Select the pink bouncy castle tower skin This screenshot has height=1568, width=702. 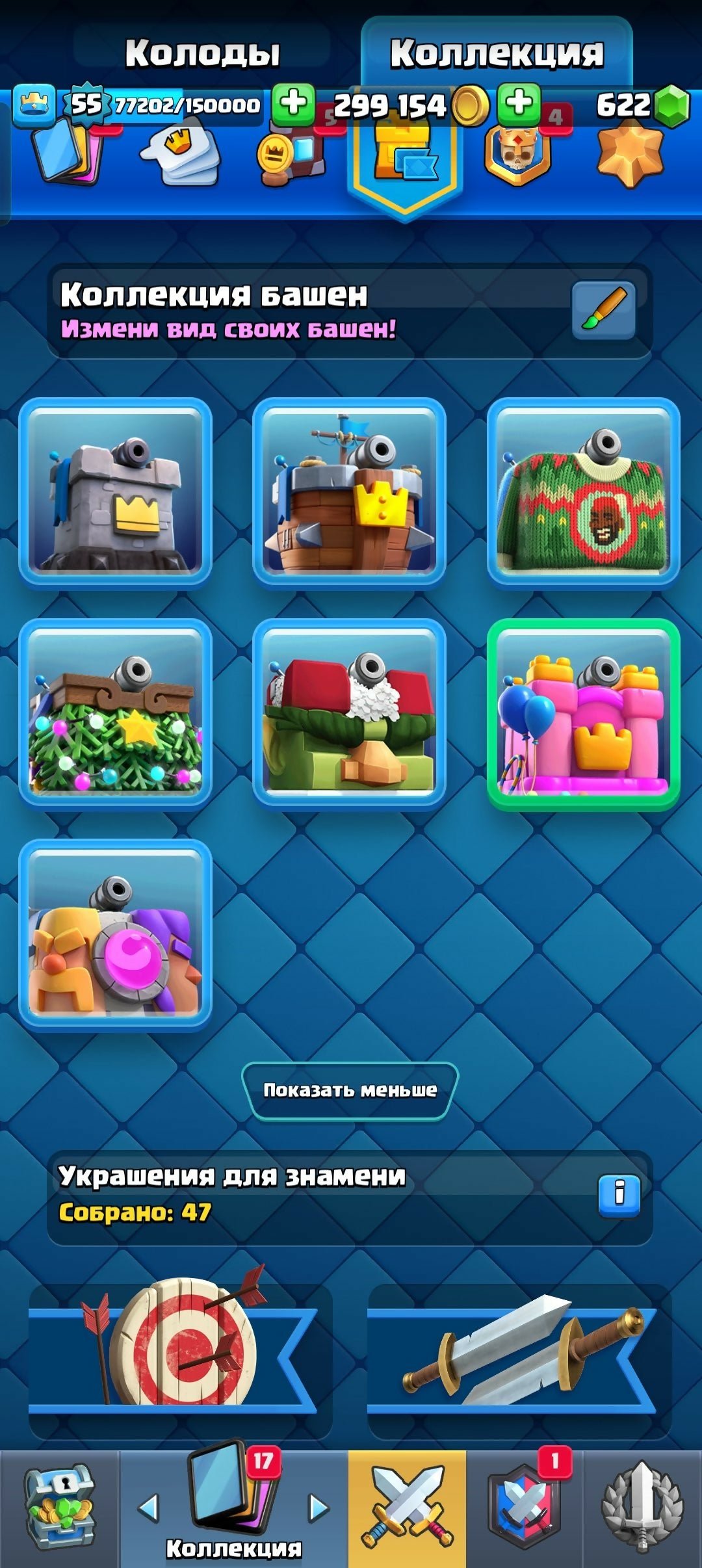point(583,714)
